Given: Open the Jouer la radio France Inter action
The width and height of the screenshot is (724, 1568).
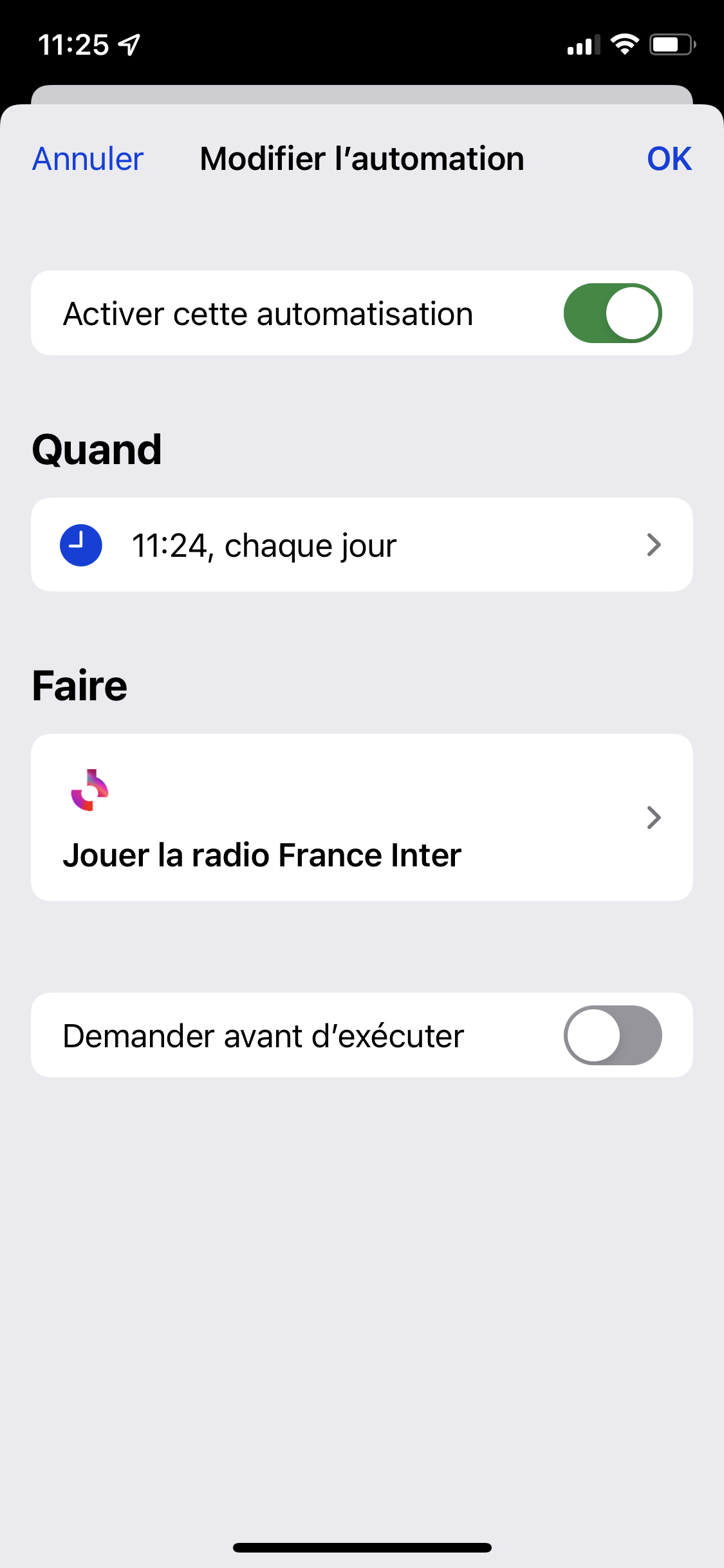Looking at the screenshot, I should point(362,817).
